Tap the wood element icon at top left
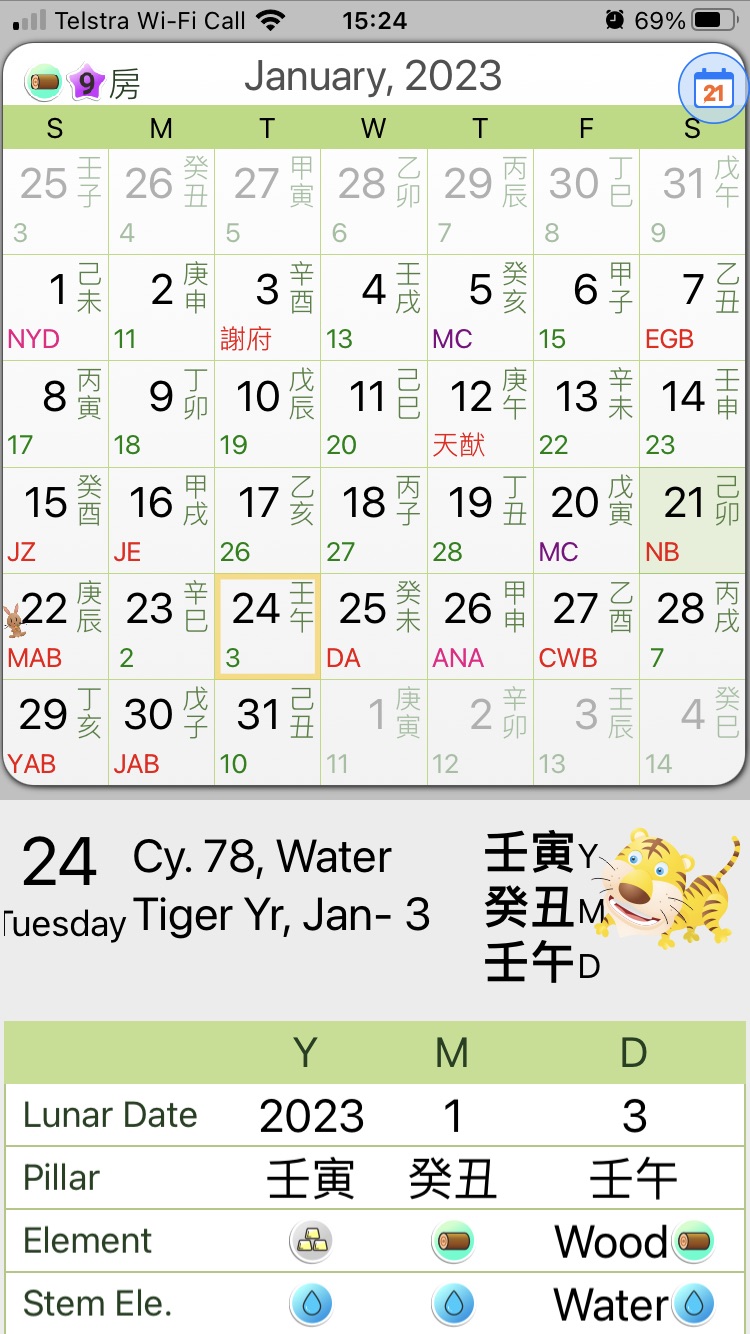 [43, 82]
